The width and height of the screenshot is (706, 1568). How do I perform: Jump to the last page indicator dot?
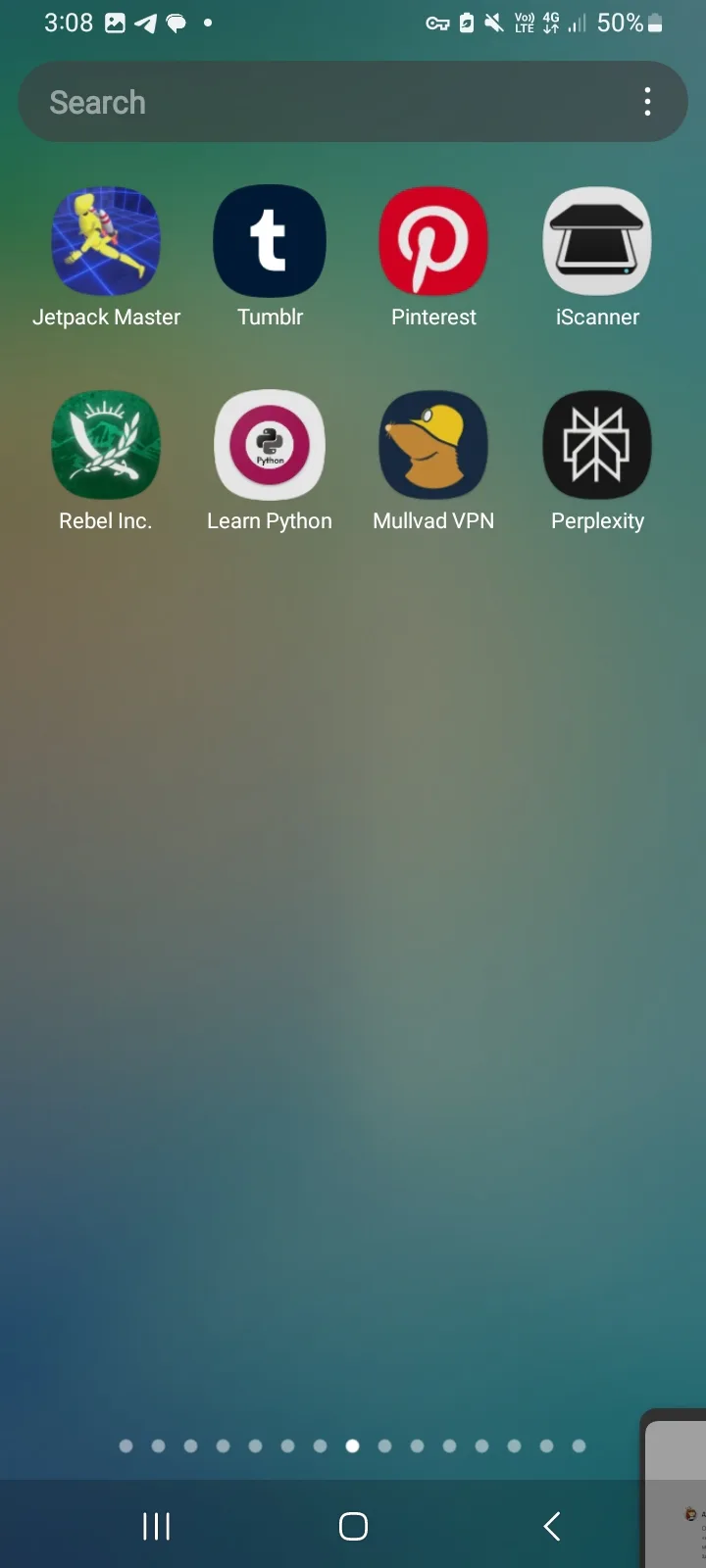point(579,1445)
